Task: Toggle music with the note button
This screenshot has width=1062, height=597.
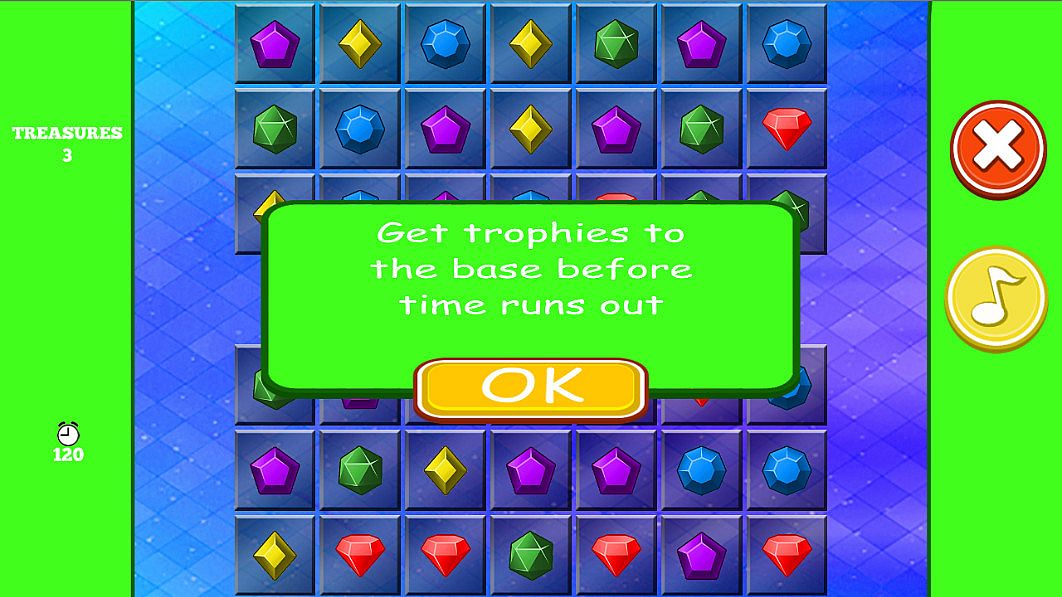Action: (996, 298)
